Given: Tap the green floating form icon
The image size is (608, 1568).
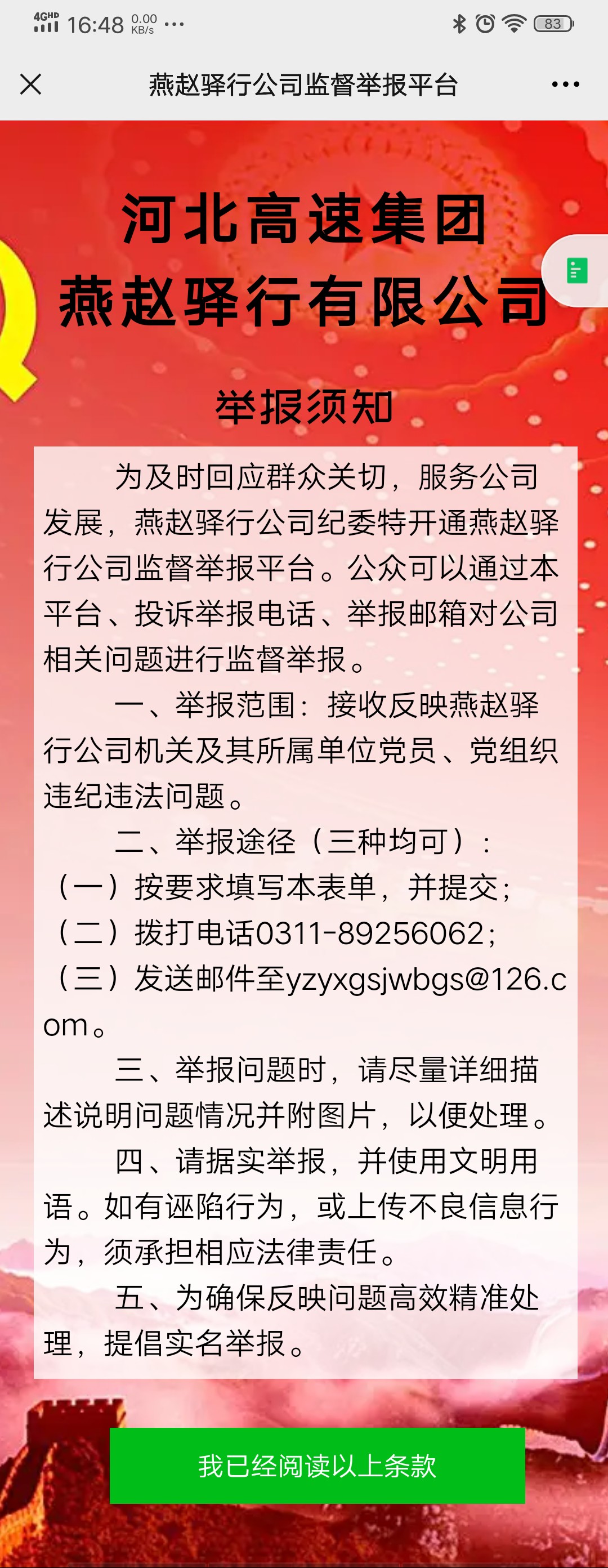Looking at the screenshot, I should (x=577, y=271).
